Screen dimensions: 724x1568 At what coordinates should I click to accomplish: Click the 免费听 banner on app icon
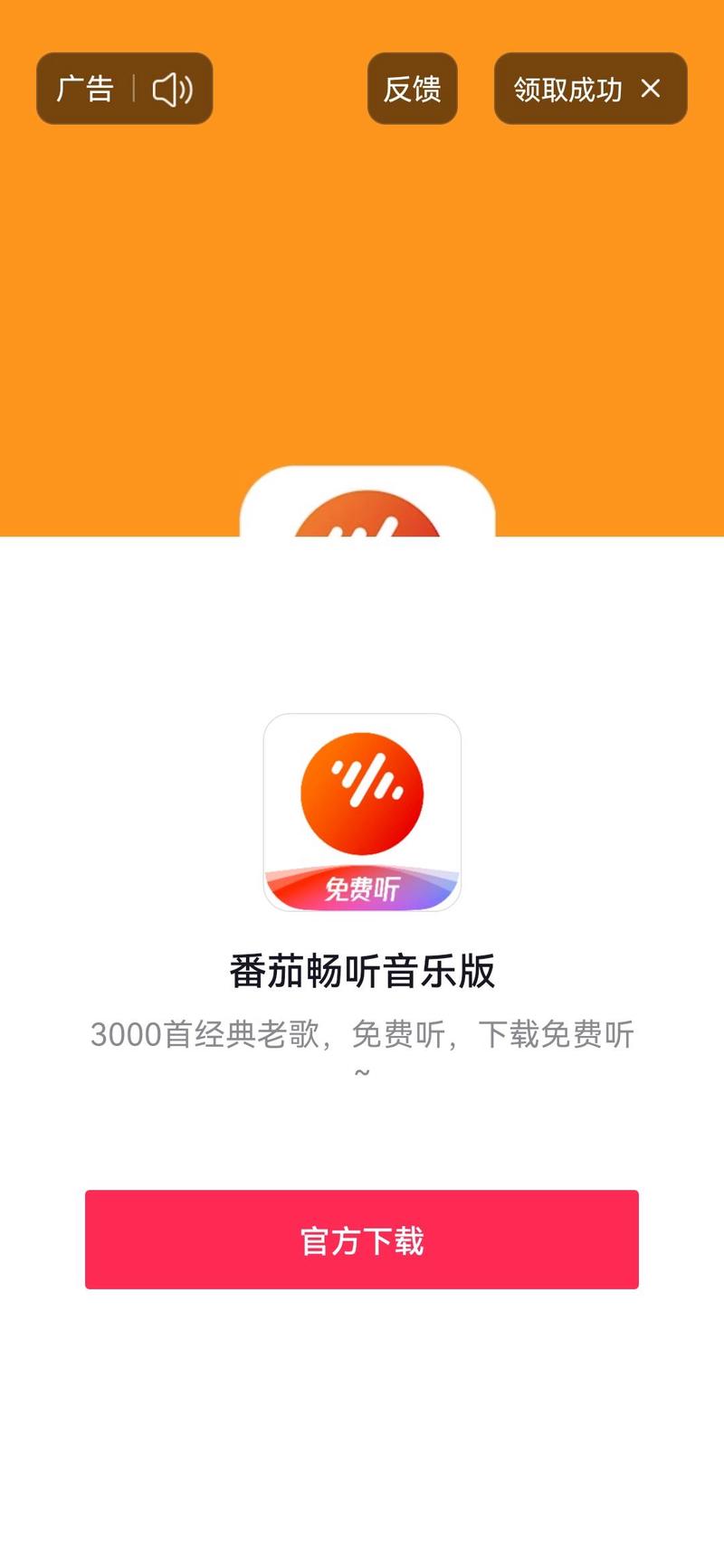tap(362, 888)
